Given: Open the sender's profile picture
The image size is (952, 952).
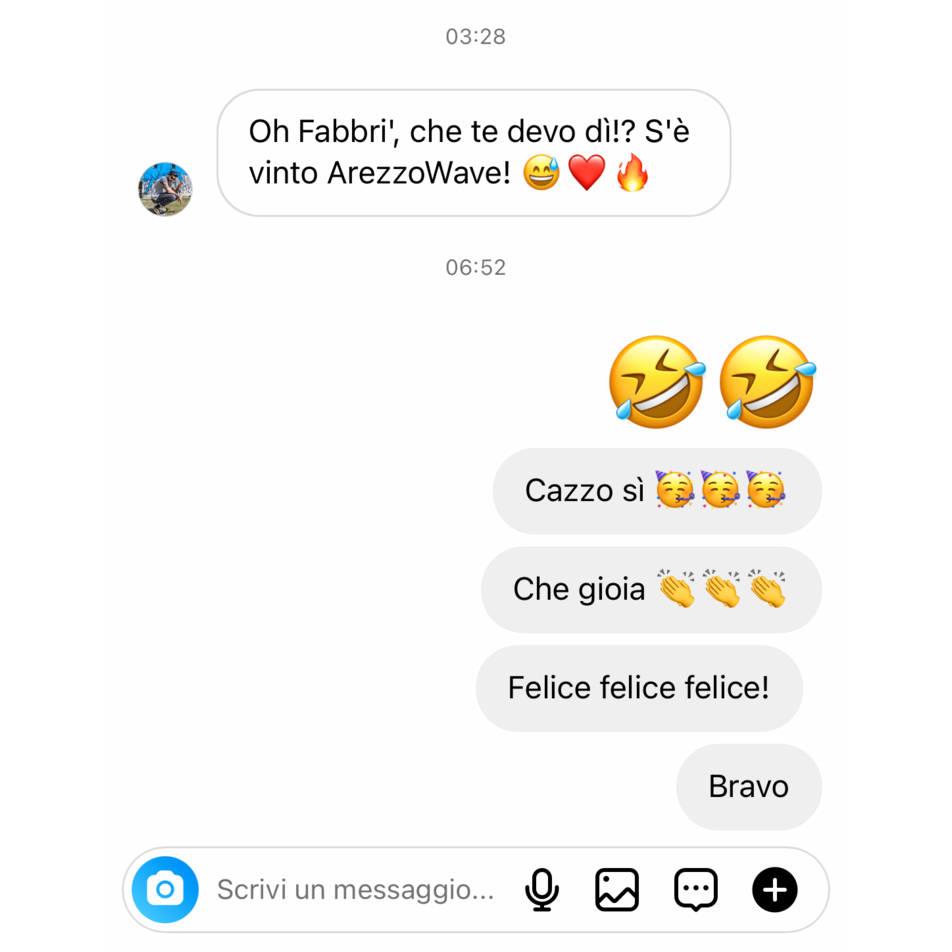Looking at the screenshot, I should click(x=165, y=189).
